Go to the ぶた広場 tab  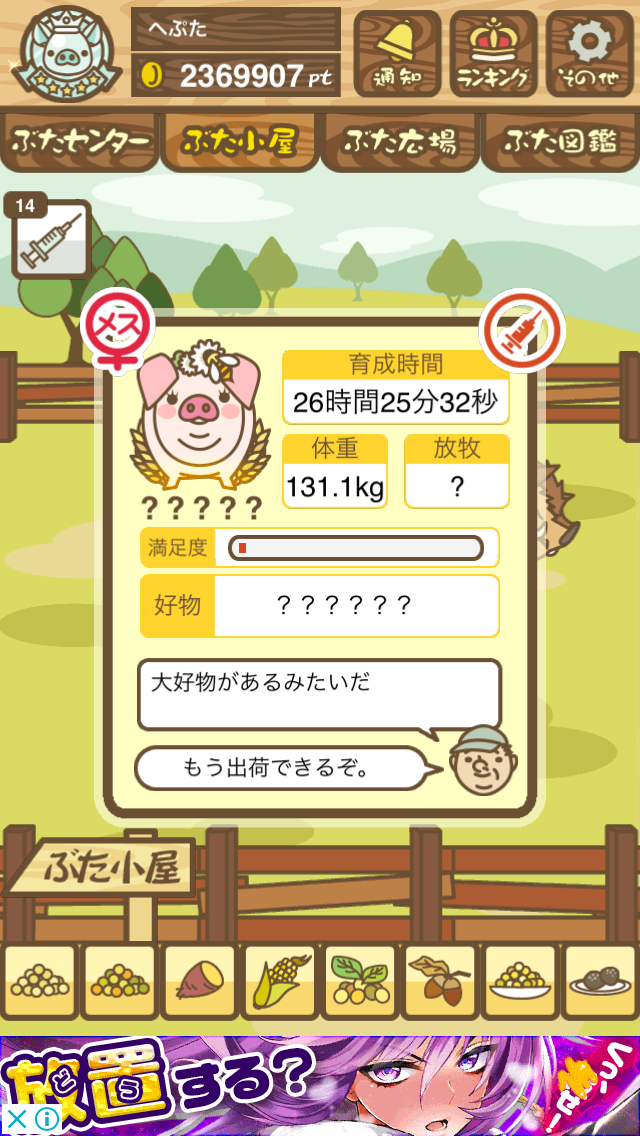[x=399, y=142]
